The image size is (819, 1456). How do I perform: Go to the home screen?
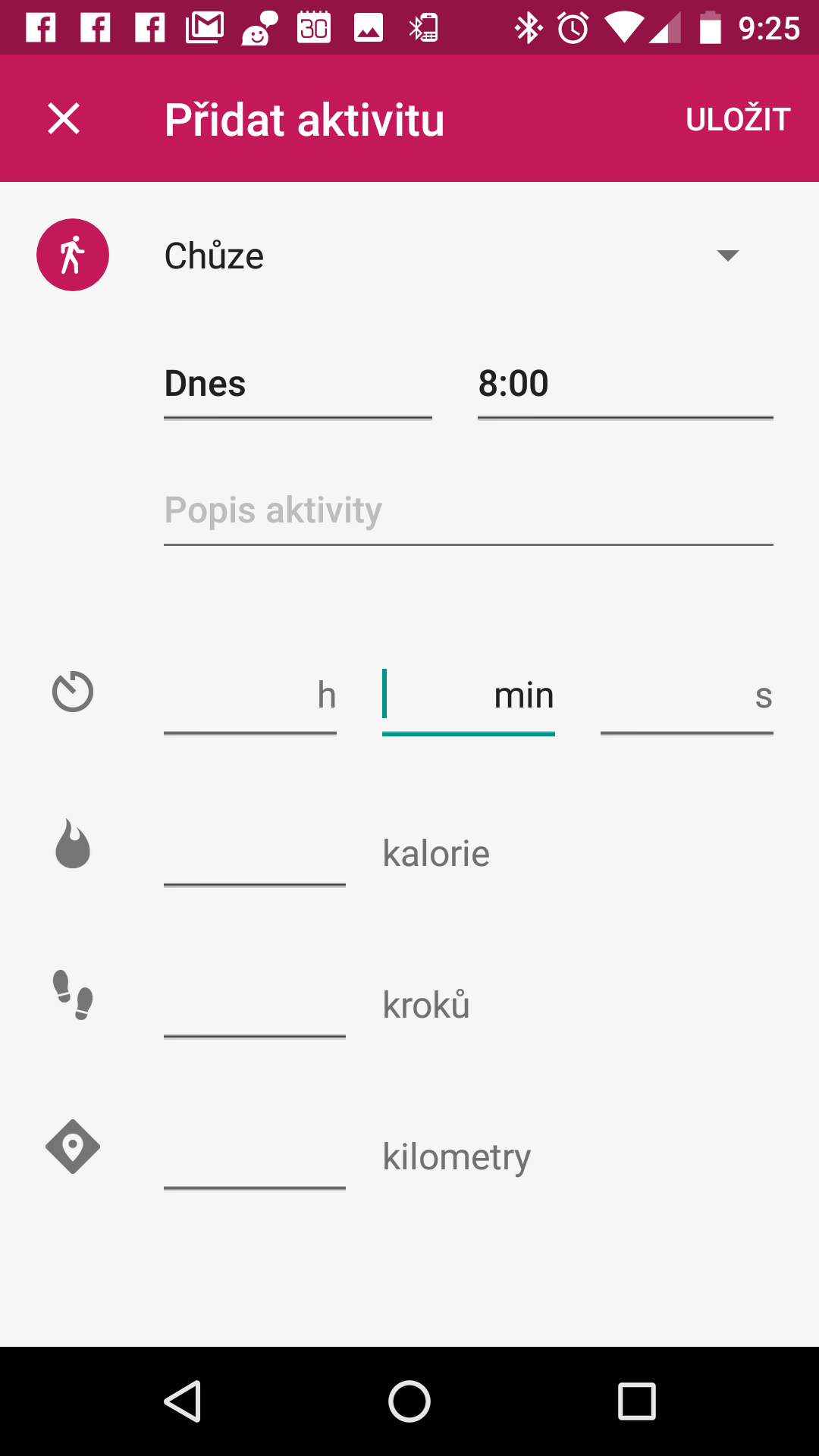409,1401
